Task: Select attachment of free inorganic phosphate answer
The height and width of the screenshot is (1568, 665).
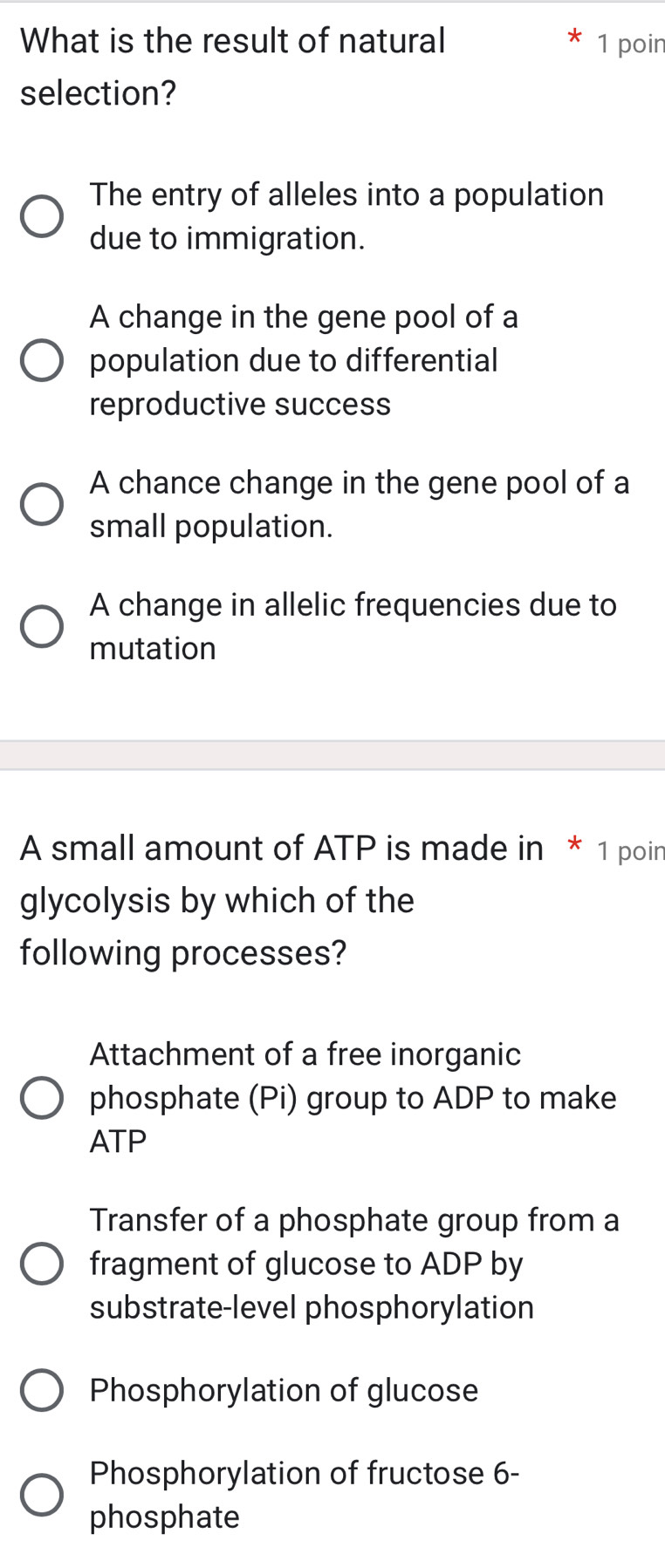Action: point(41,1099)
